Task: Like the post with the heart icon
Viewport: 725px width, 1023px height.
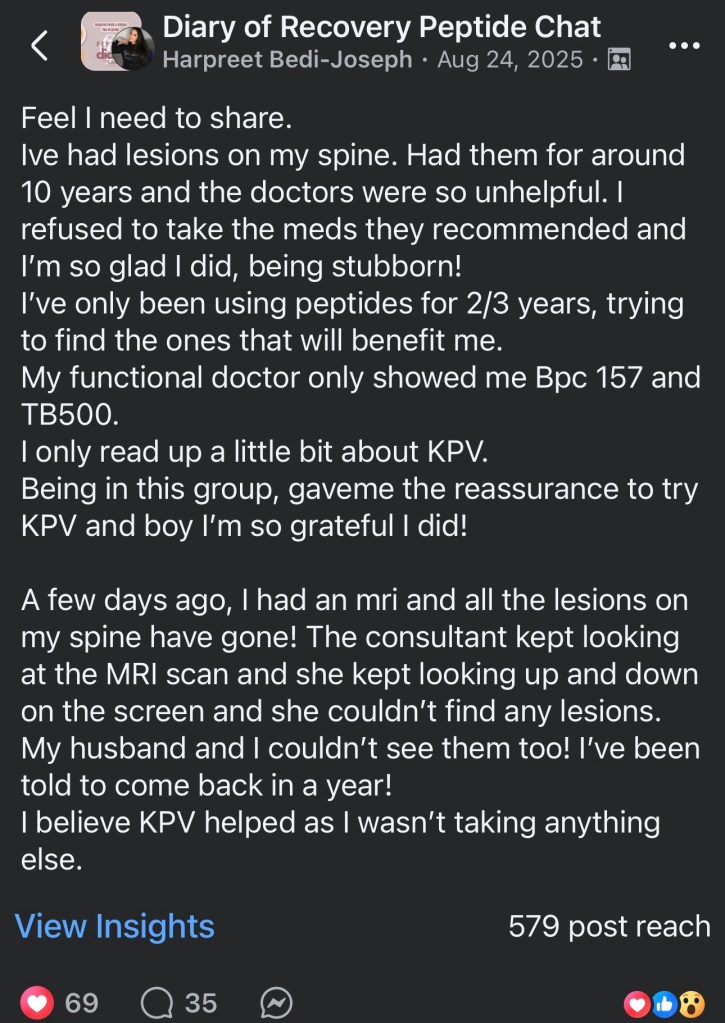Action: tap(37, 1001)
